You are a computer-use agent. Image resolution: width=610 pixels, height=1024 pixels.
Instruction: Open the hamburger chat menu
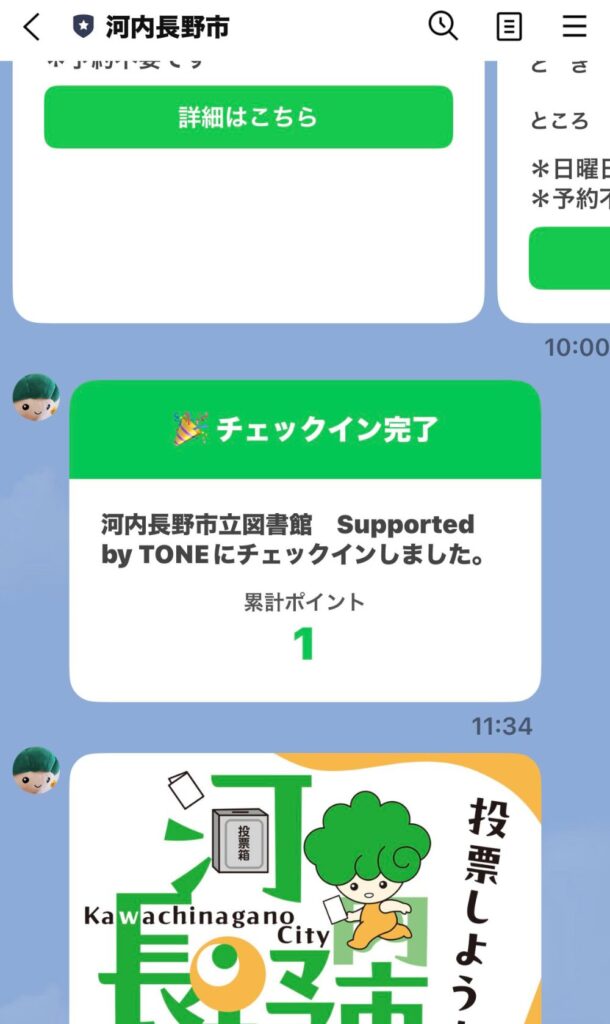click(574, 27)
